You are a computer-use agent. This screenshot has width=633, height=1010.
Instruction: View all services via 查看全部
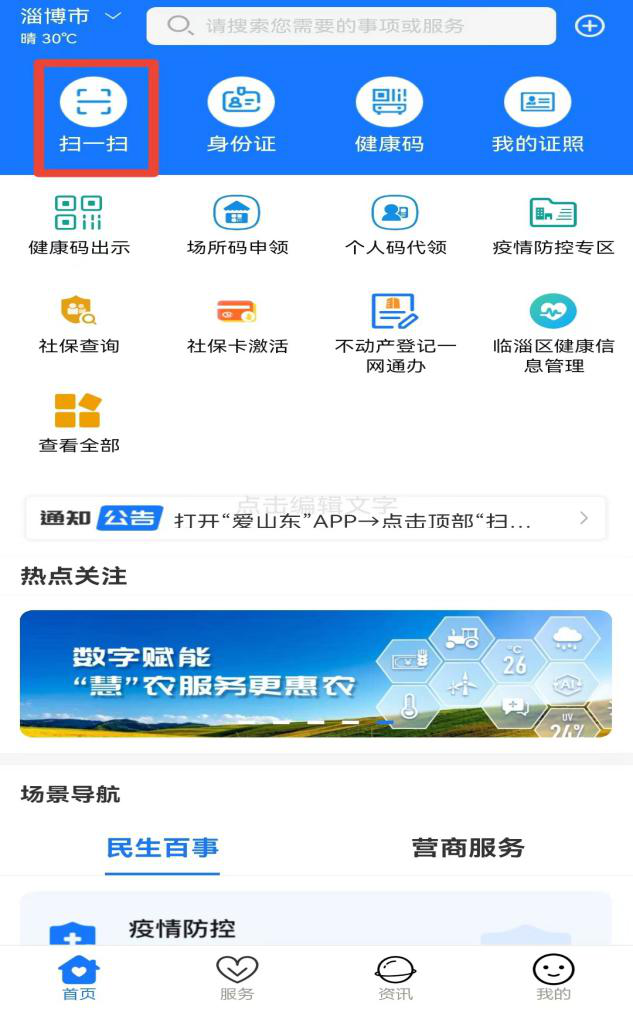(x=79, y=423)
